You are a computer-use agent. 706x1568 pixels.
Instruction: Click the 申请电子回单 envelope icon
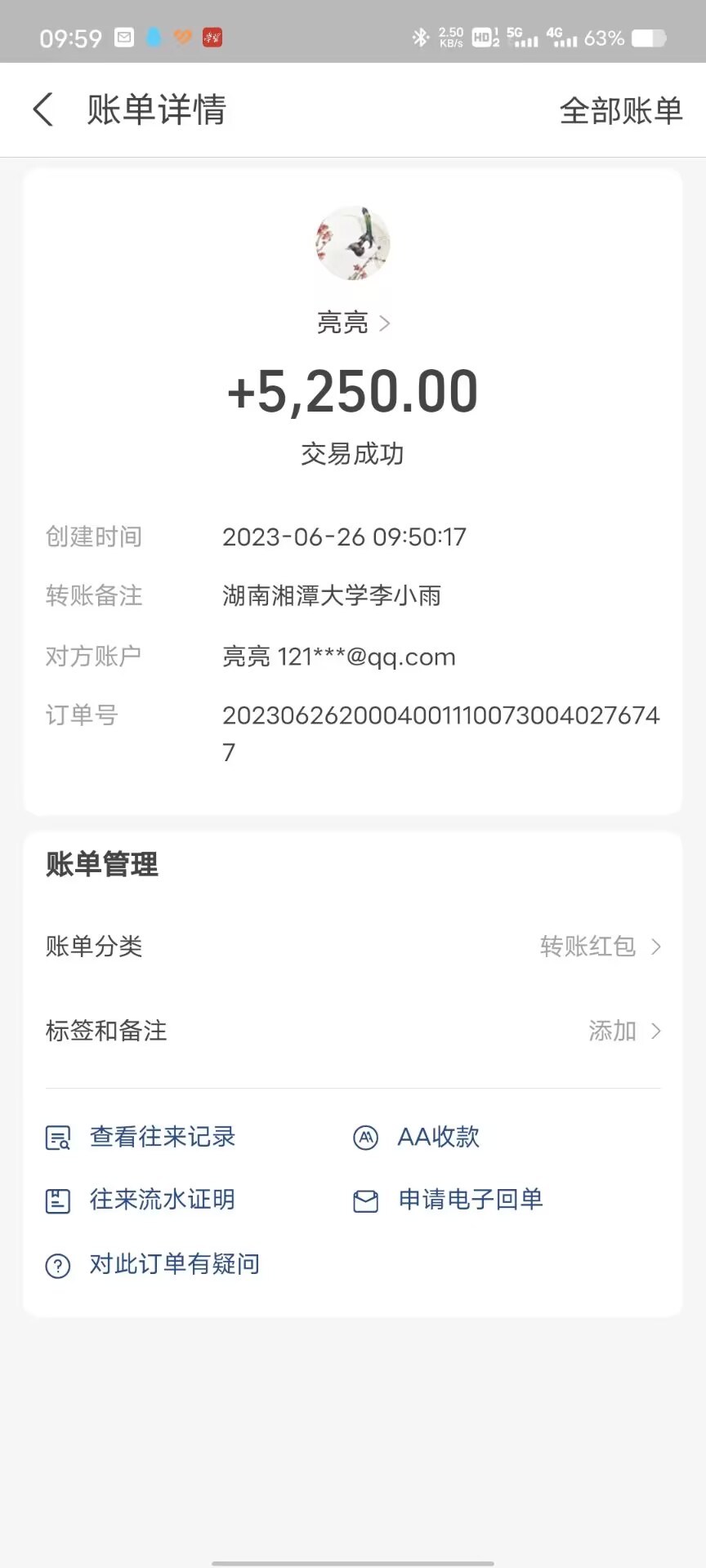[364, 1199]
